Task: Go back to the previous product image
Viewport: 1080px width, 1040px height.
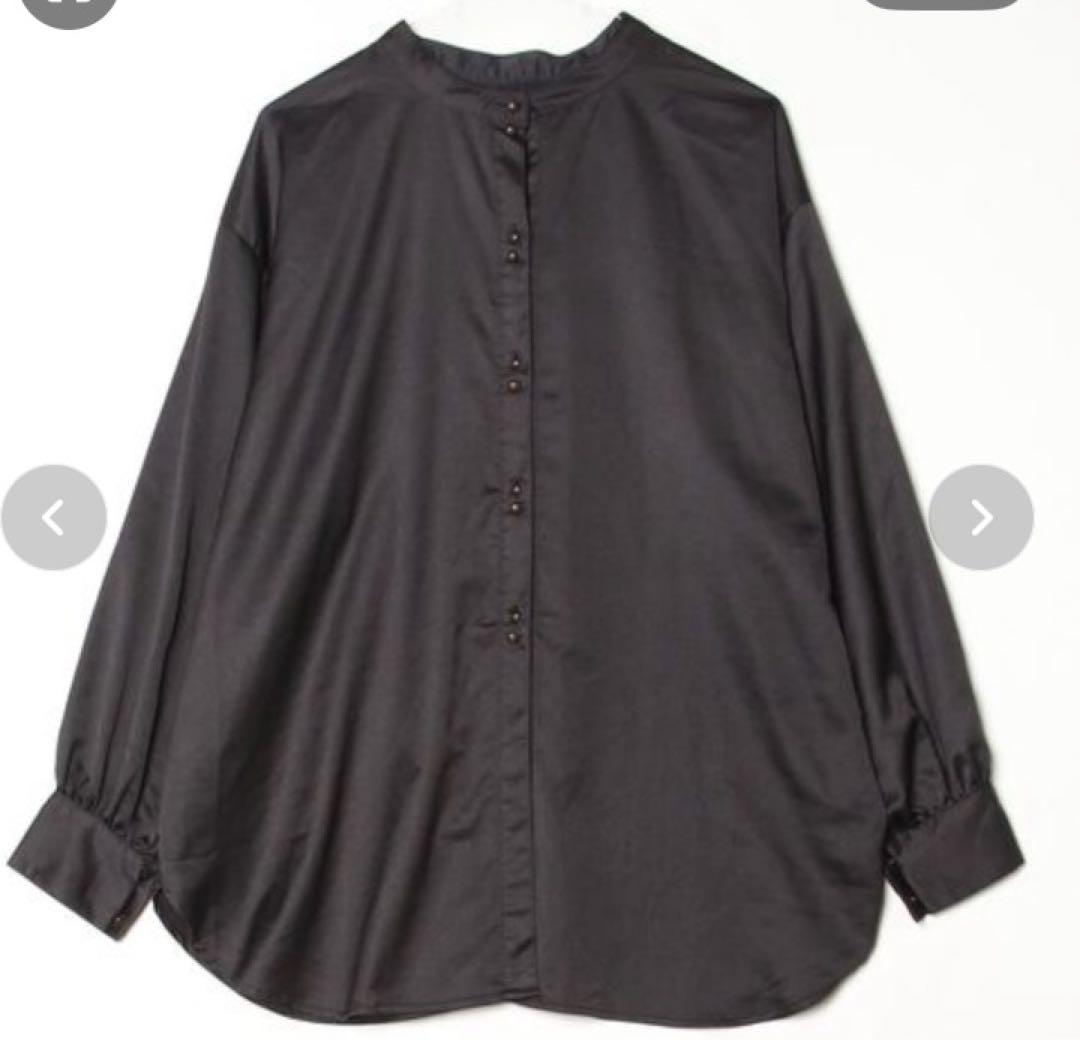Action: [x=54, y=517]
